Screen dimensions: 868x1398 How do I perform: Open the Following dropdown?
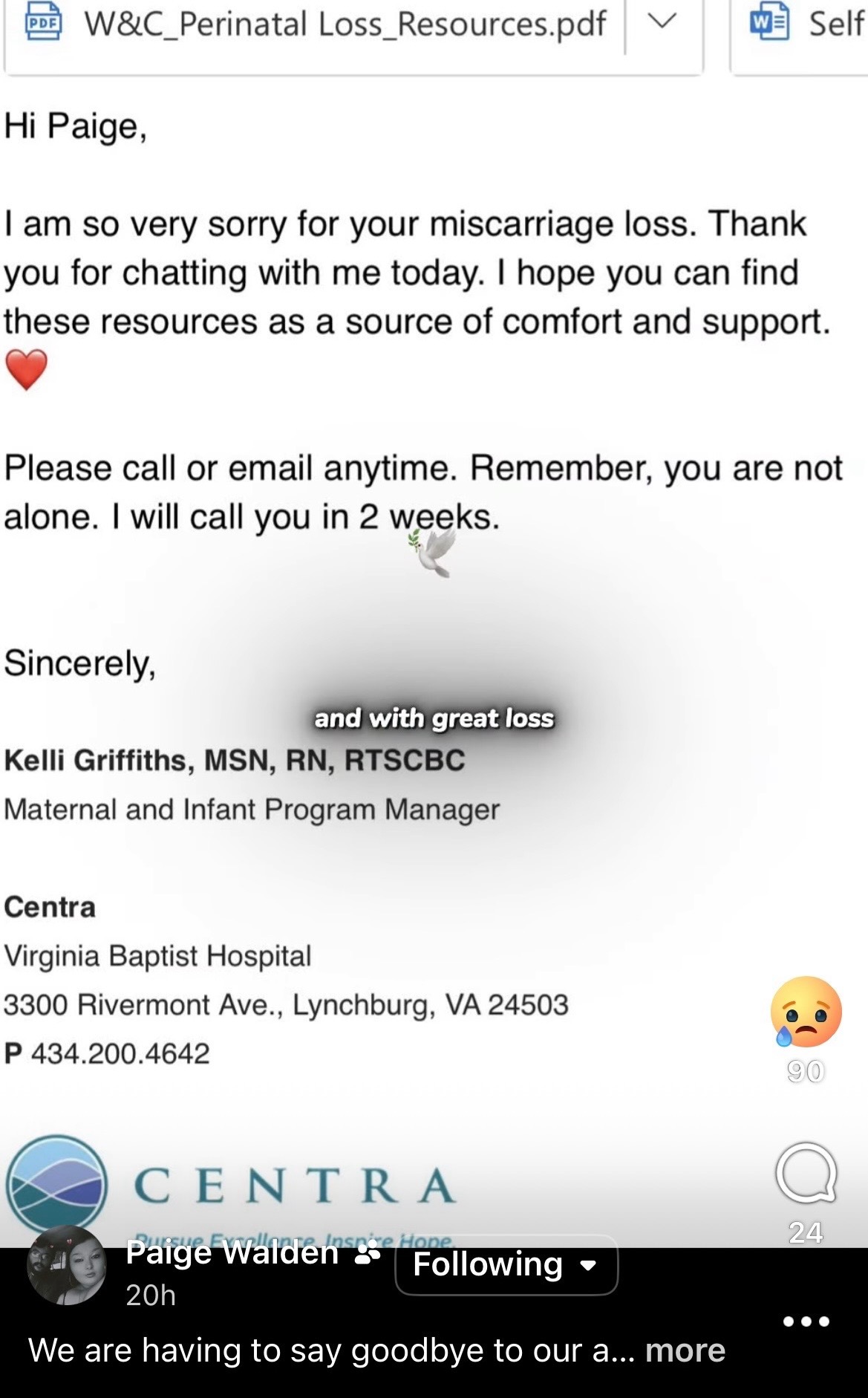(x=506, y=1265)
